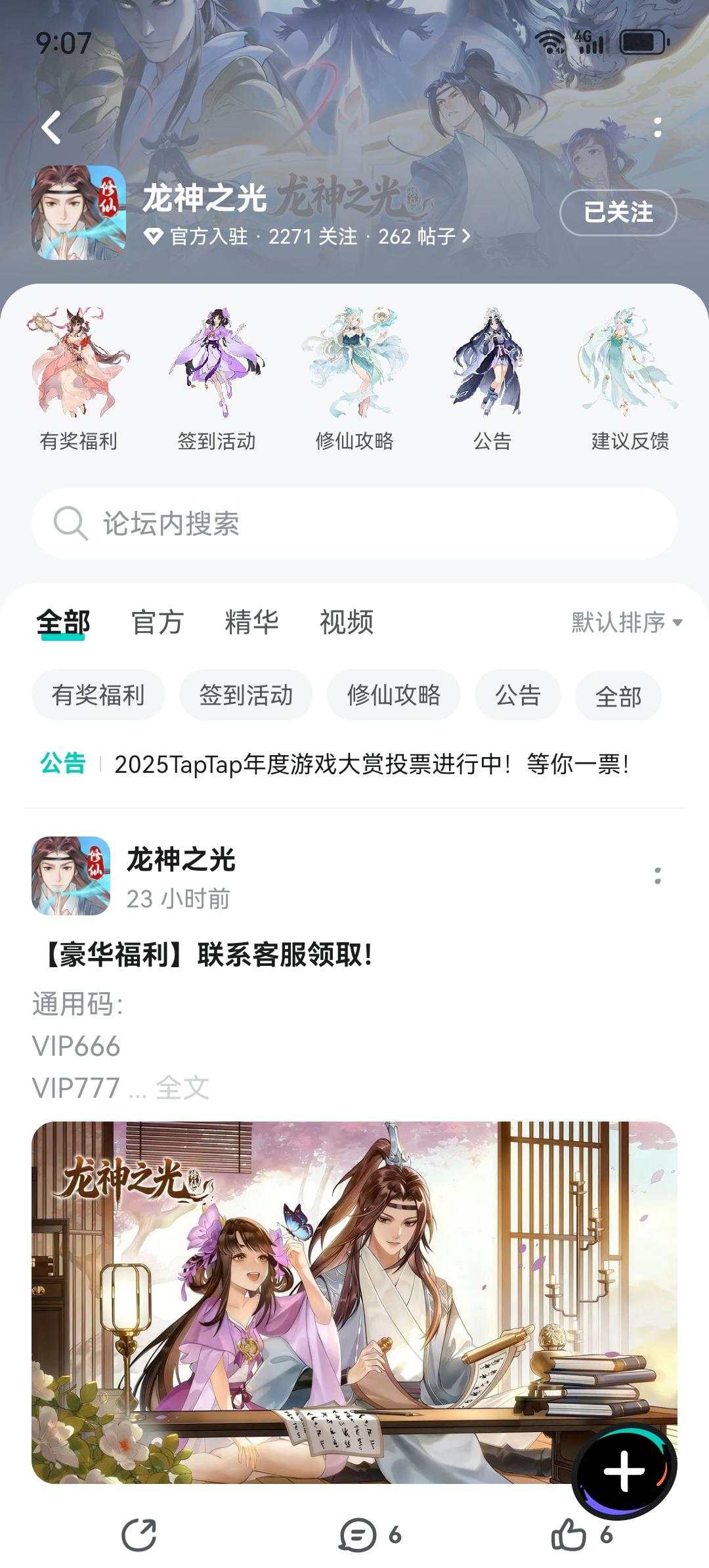Share the 豪华福利 post
This screenshot has width=709, height=1568.
point(139,1535)
